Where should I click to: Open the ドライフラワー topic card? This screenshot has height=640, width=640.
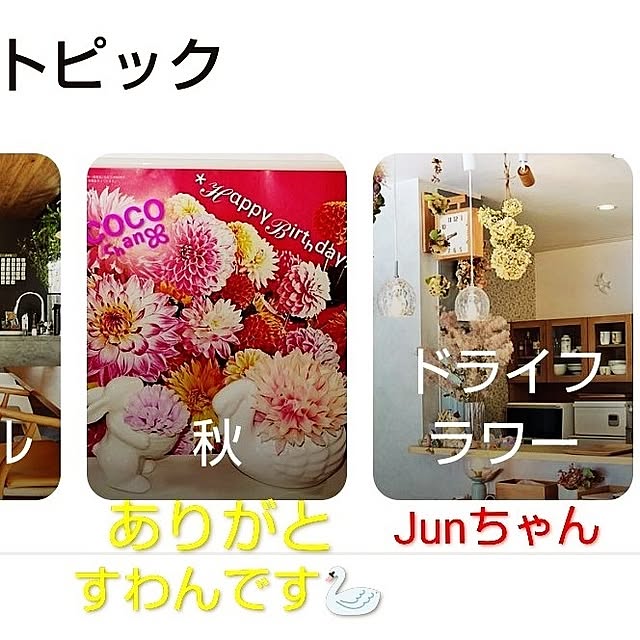pos(503,327)
